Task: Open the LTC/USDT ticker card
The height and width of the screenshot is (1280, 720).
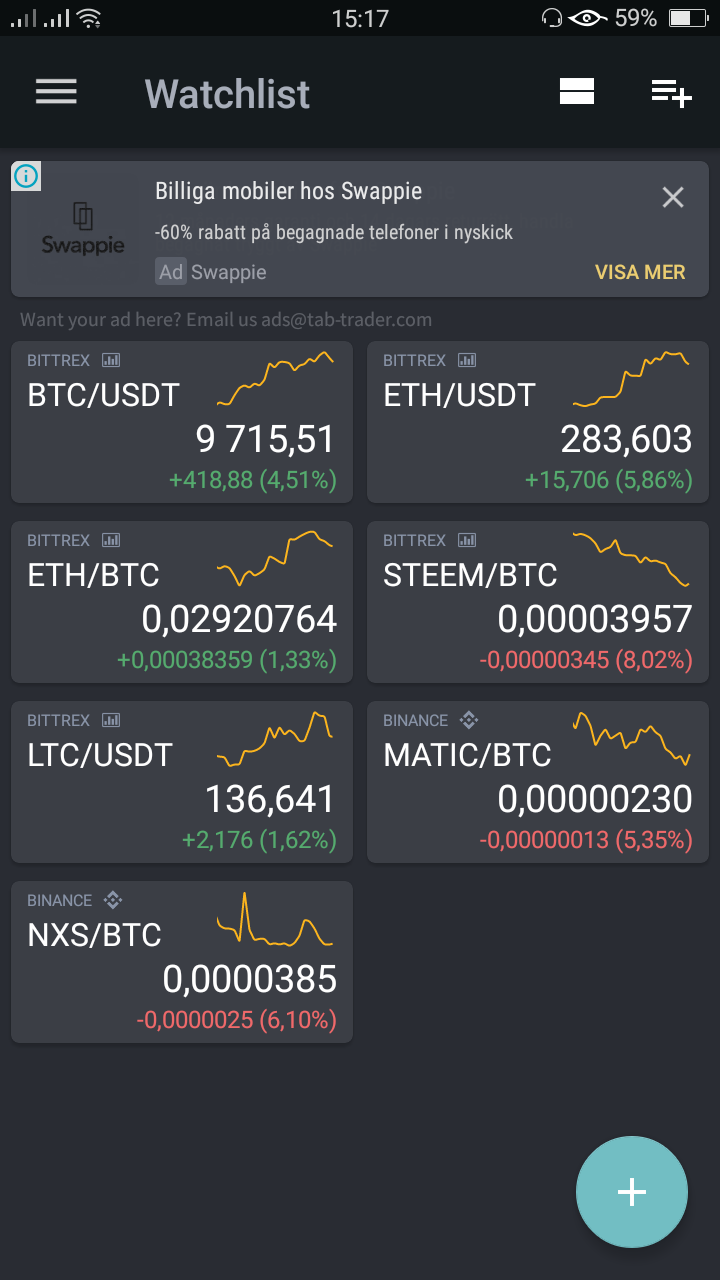Action: pos(182,782)
